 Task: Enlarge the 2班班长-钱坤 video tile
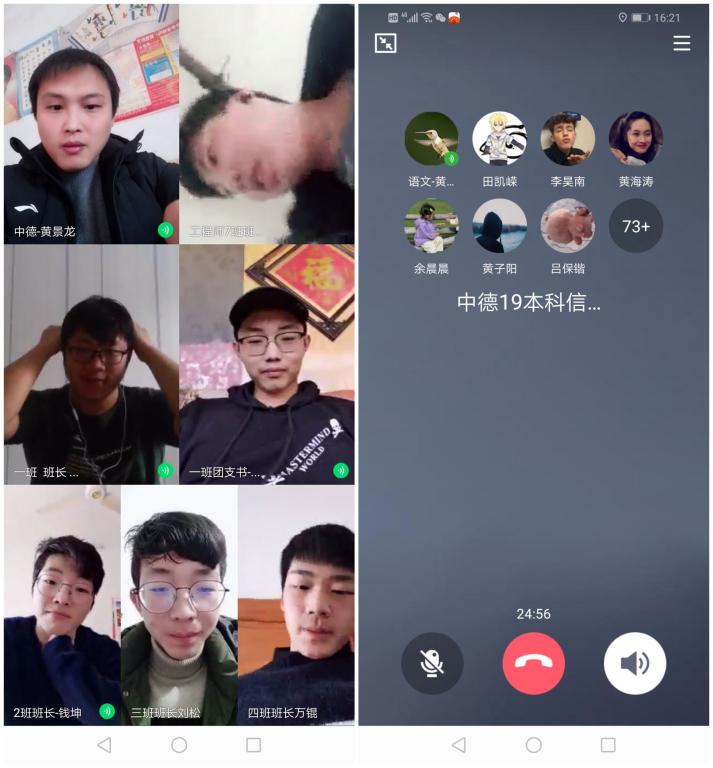pos(62,605)
